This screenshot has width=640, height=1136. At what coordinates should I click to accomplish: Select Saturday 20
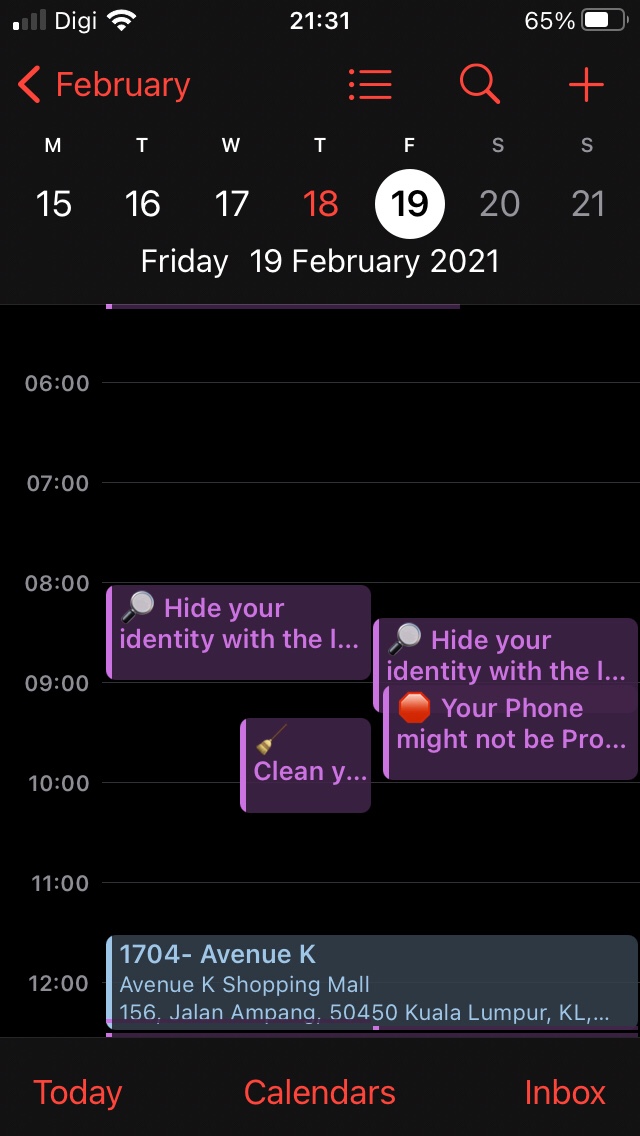499,204
